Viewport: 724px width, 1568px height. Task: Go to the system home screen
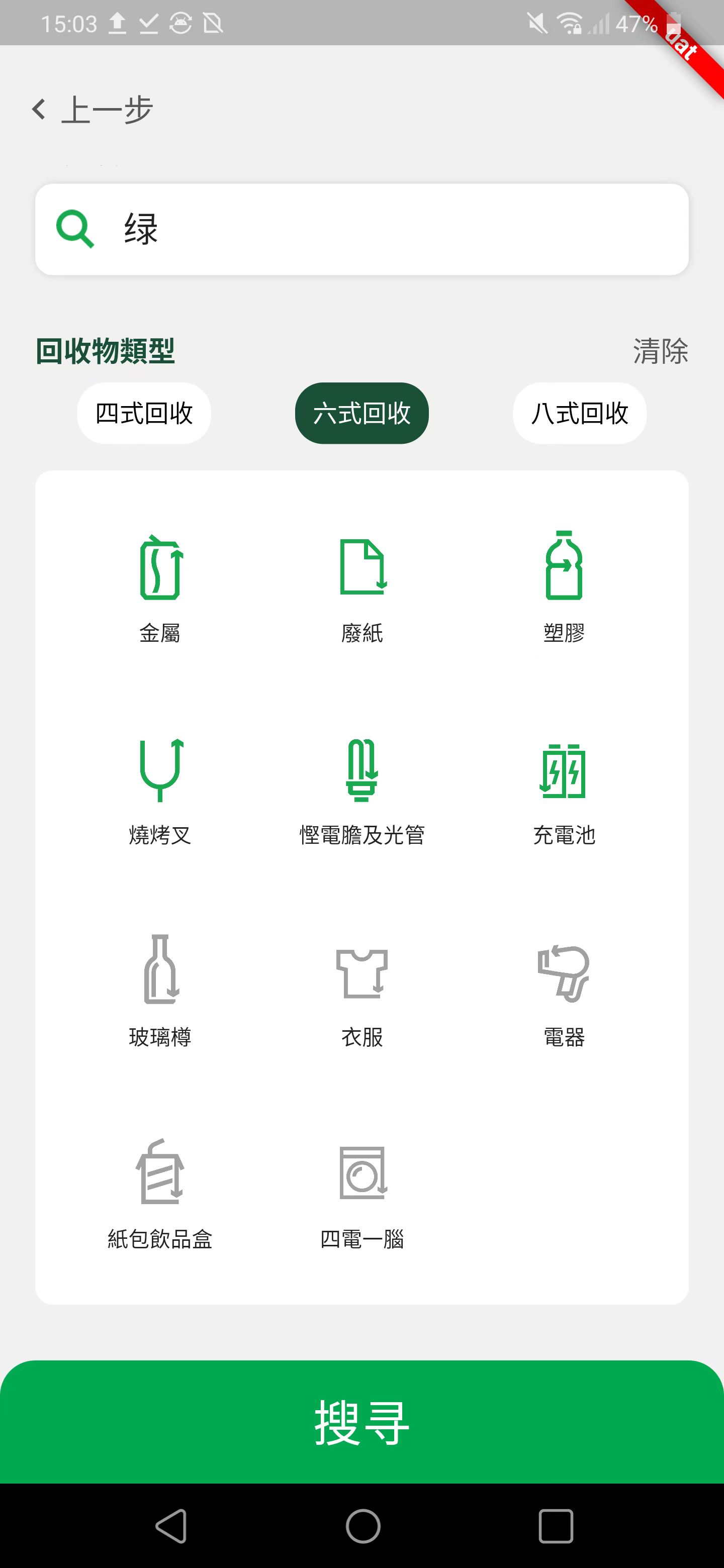(x=363, y=1525)
